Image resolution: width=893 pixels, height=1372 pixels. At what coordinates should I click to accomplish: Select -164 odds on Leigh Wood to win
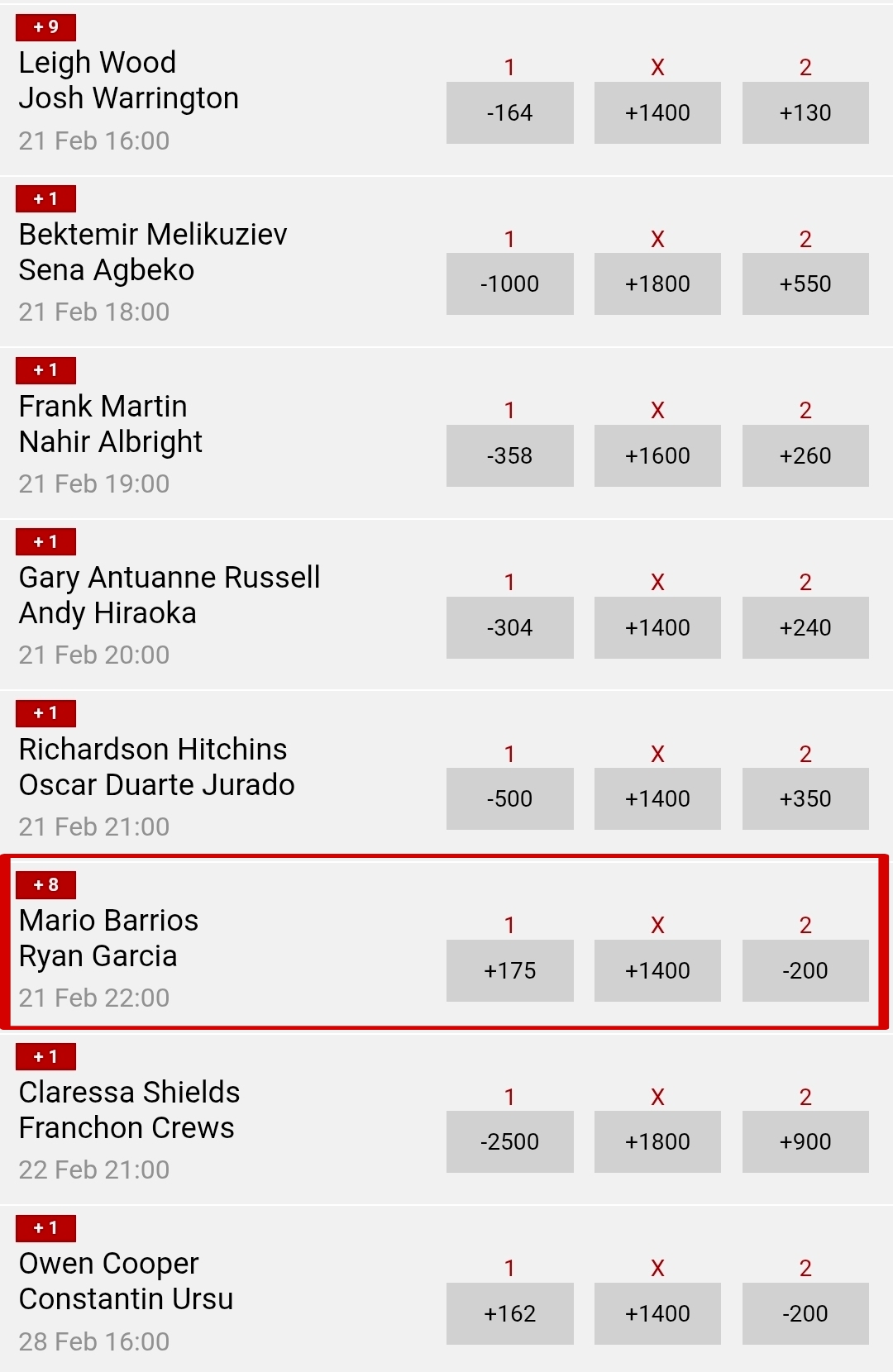tap(509, 112)
